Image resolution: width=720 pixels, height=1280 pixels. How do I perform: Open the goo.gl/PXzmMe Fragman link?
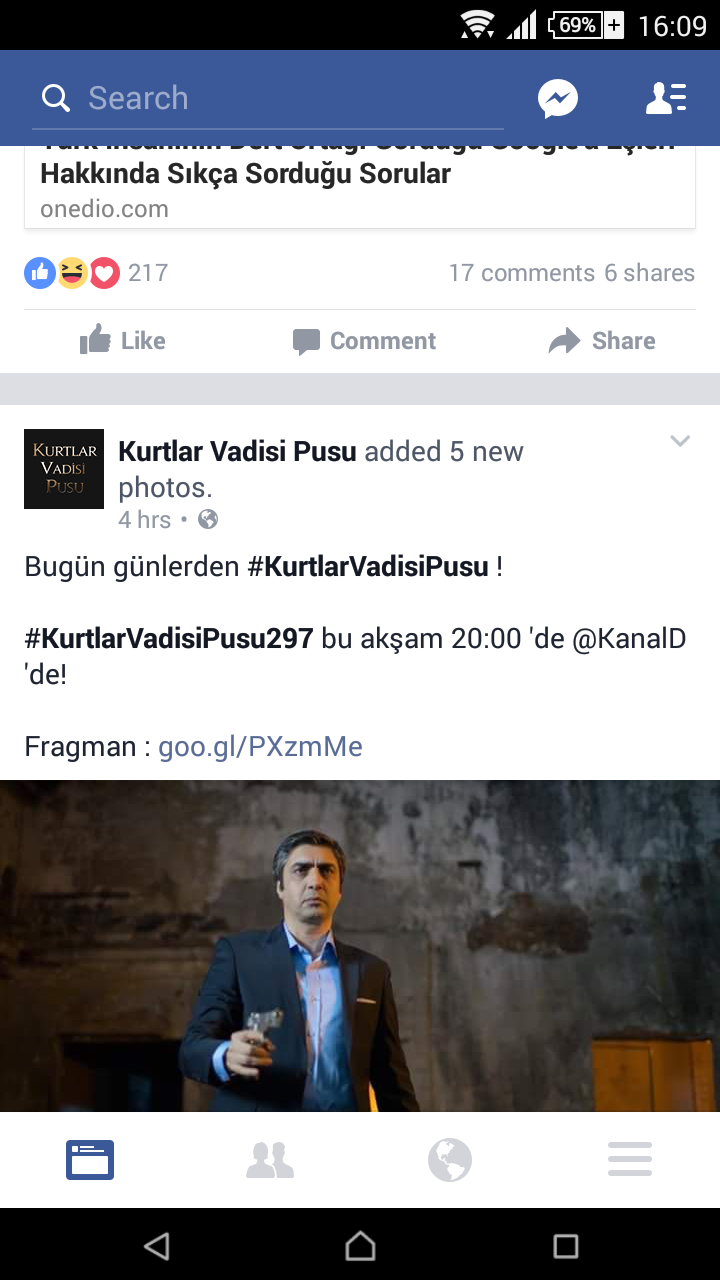pos(260,746)
